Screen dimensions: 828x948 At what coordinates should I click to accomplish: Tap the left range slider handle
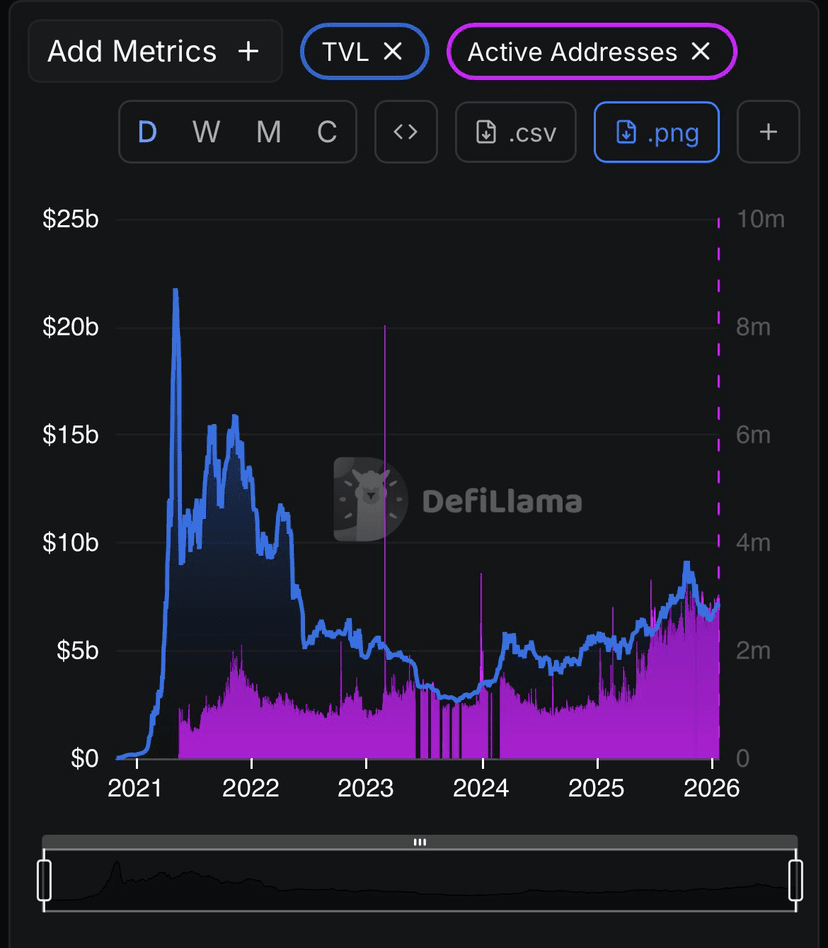click(x=44, y=880)
